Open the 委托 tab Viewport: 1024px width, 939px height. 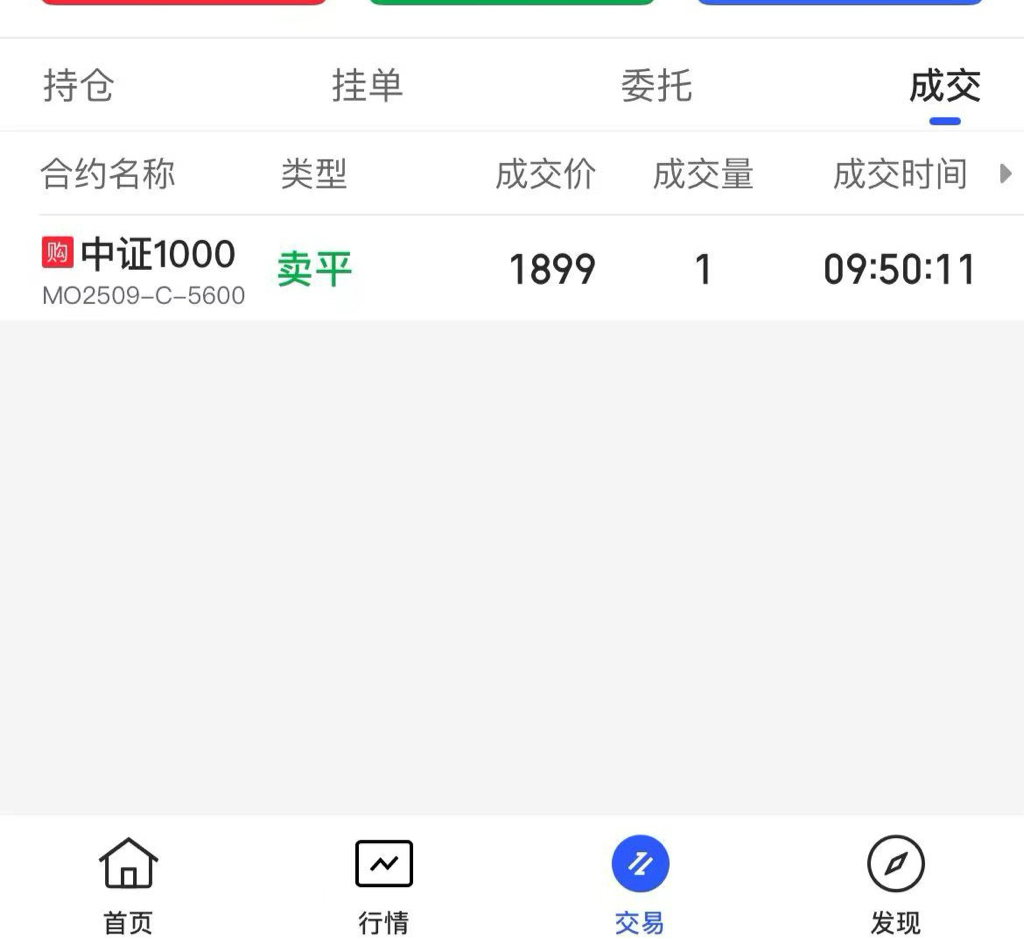point(656,86)
